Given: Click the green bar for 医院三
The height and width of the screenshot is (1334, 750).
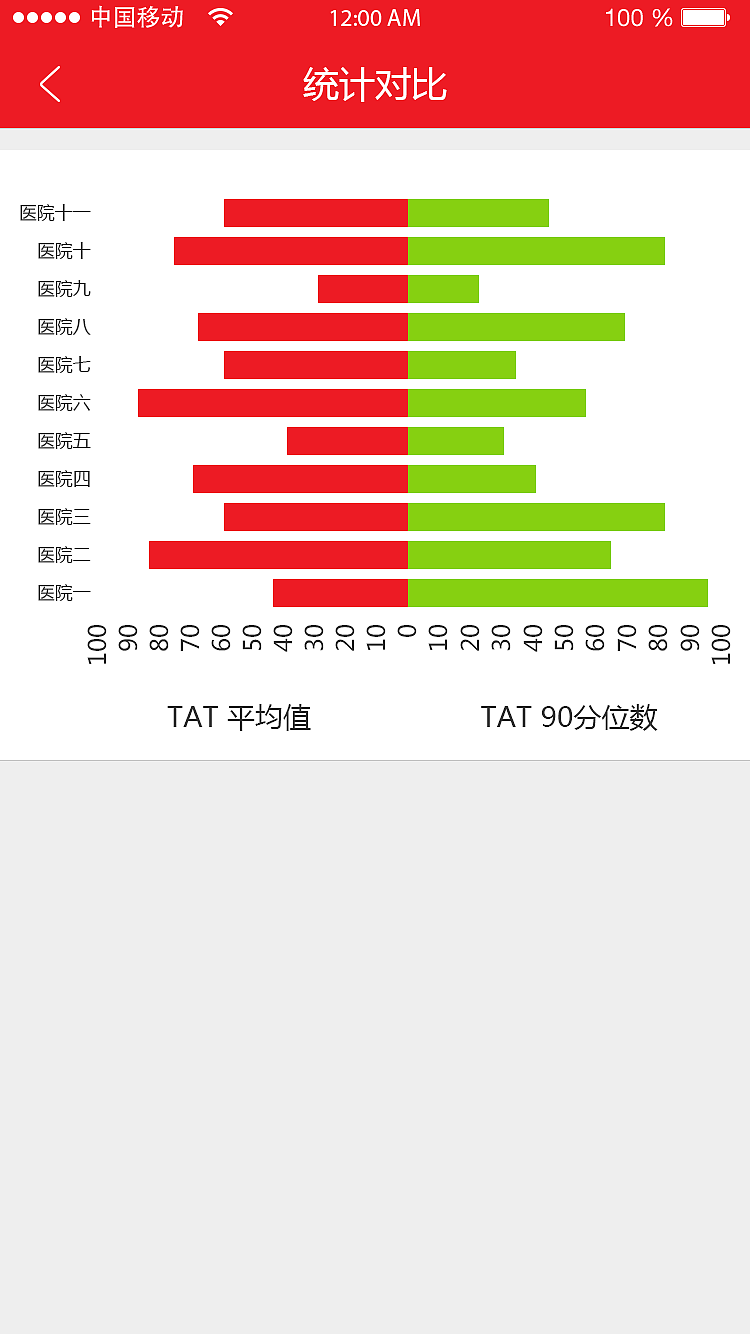Looking at the screenshot, I should tap(535, 517).
